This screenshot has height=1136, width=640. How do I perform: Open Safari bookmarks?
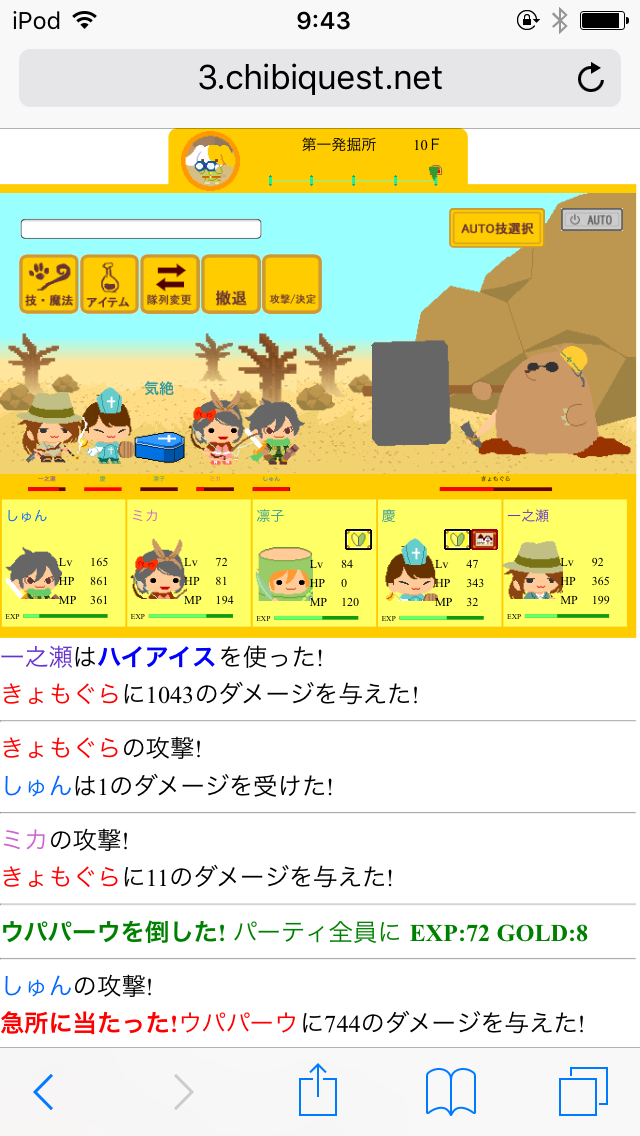coord(450,1092)
